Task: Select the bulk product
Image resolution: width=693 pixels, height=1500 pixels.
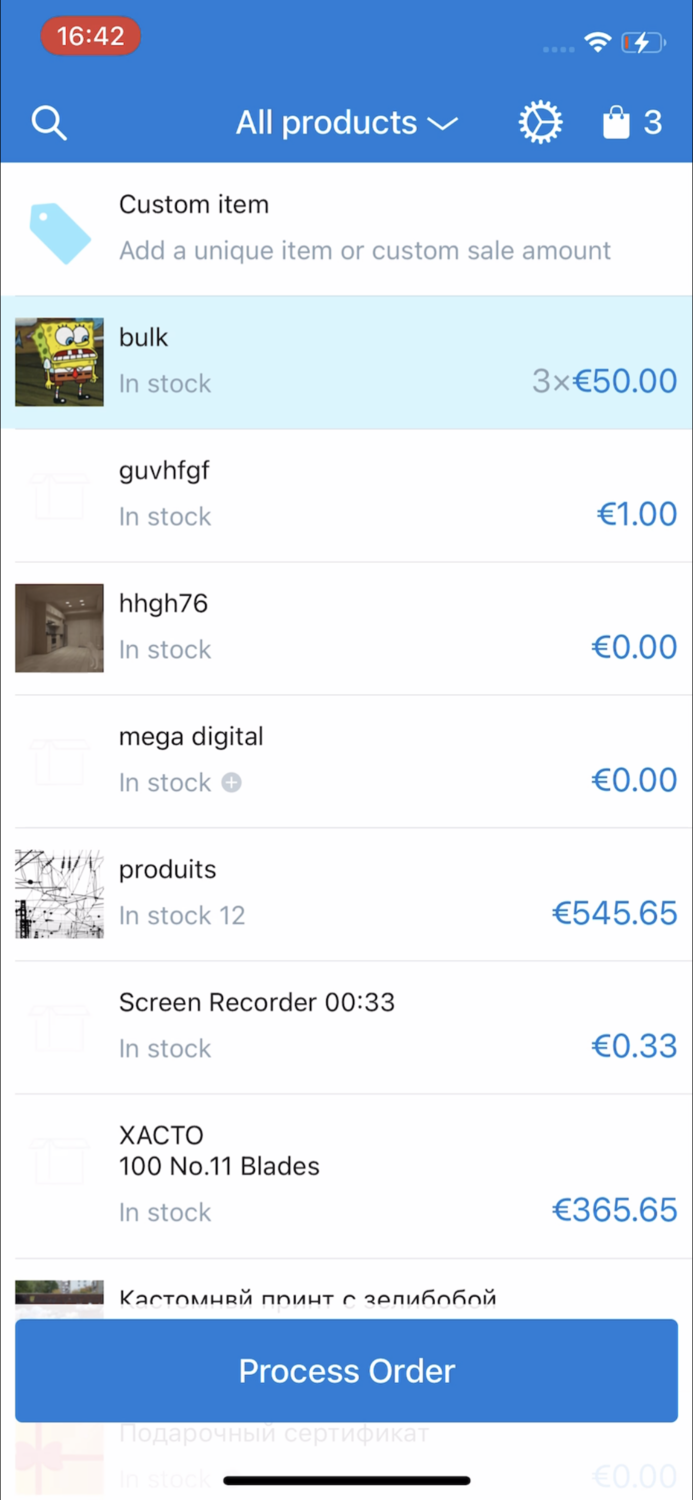Action: (x=346, y=362)
